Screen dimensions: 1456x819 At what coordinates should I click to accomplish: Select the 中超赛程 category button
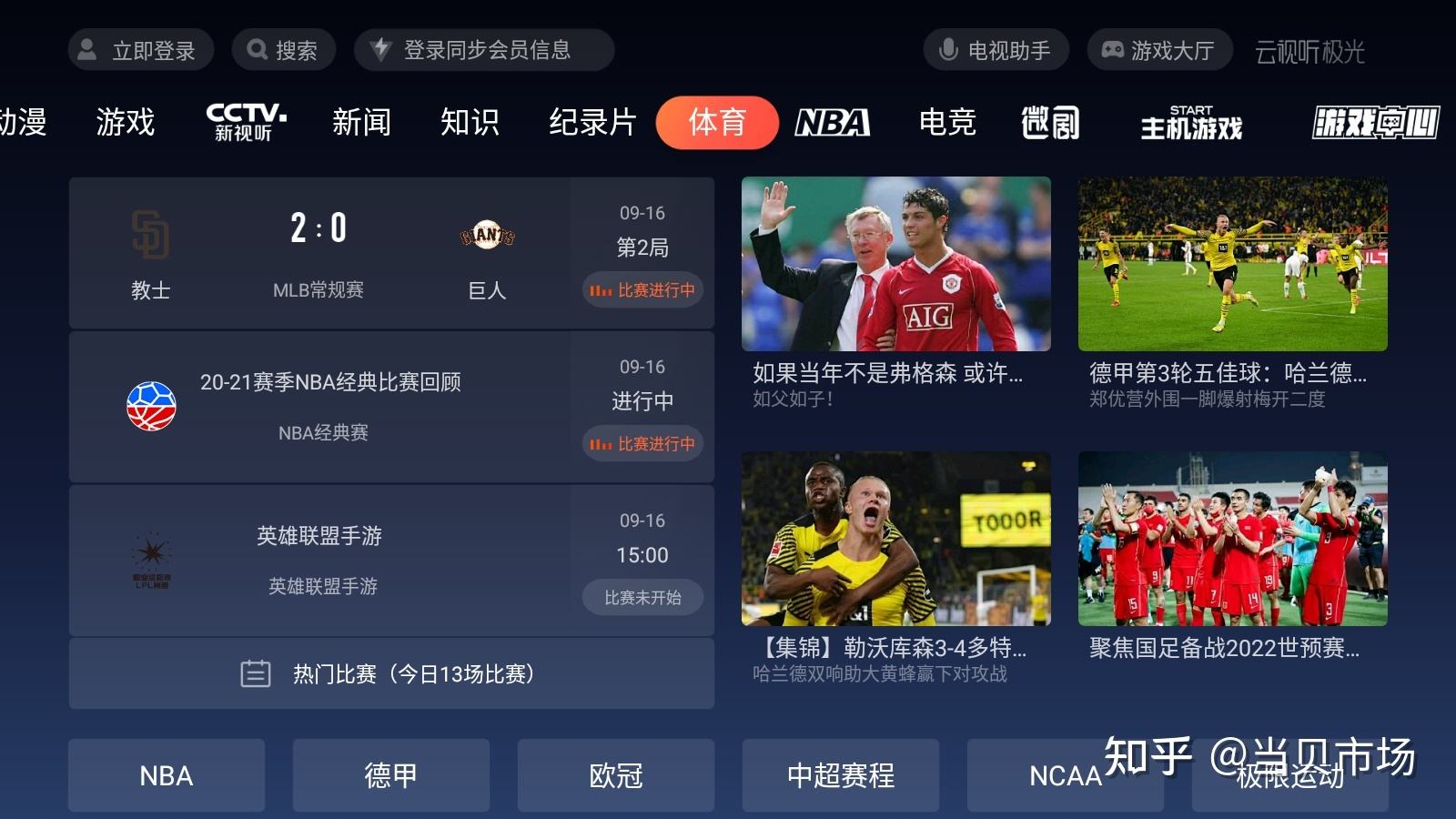click(840, 775)
